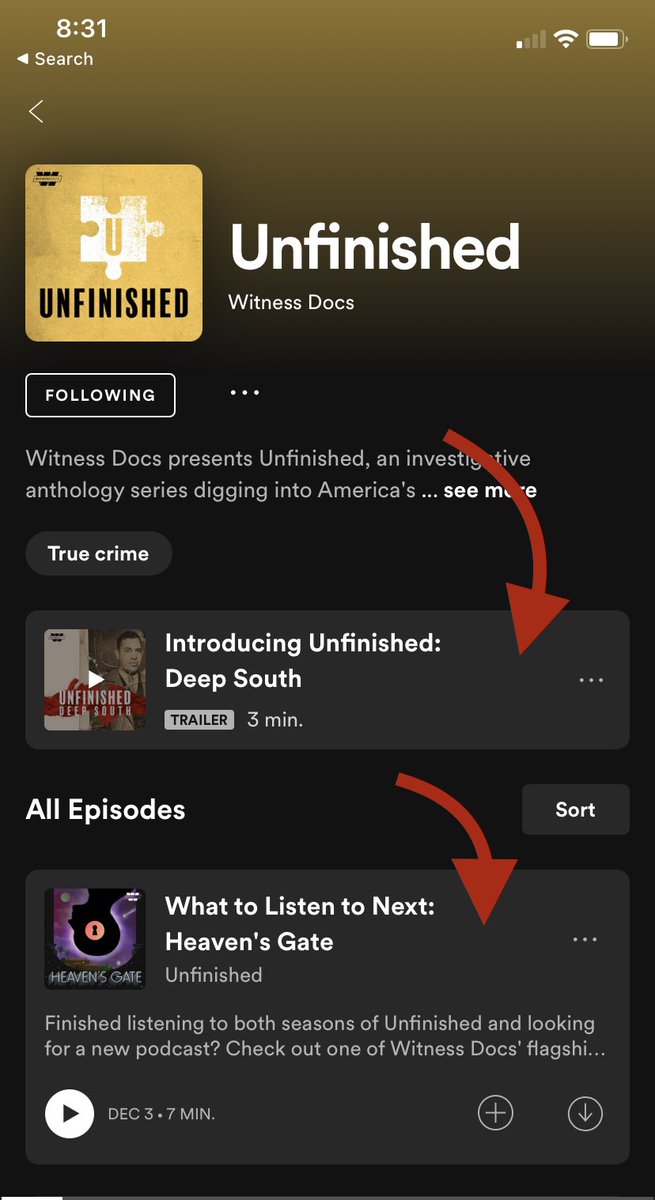Play the Introducing Unfinished: Deep South trailer
This screenshot has width=655, height=1200.
(95, 680)
